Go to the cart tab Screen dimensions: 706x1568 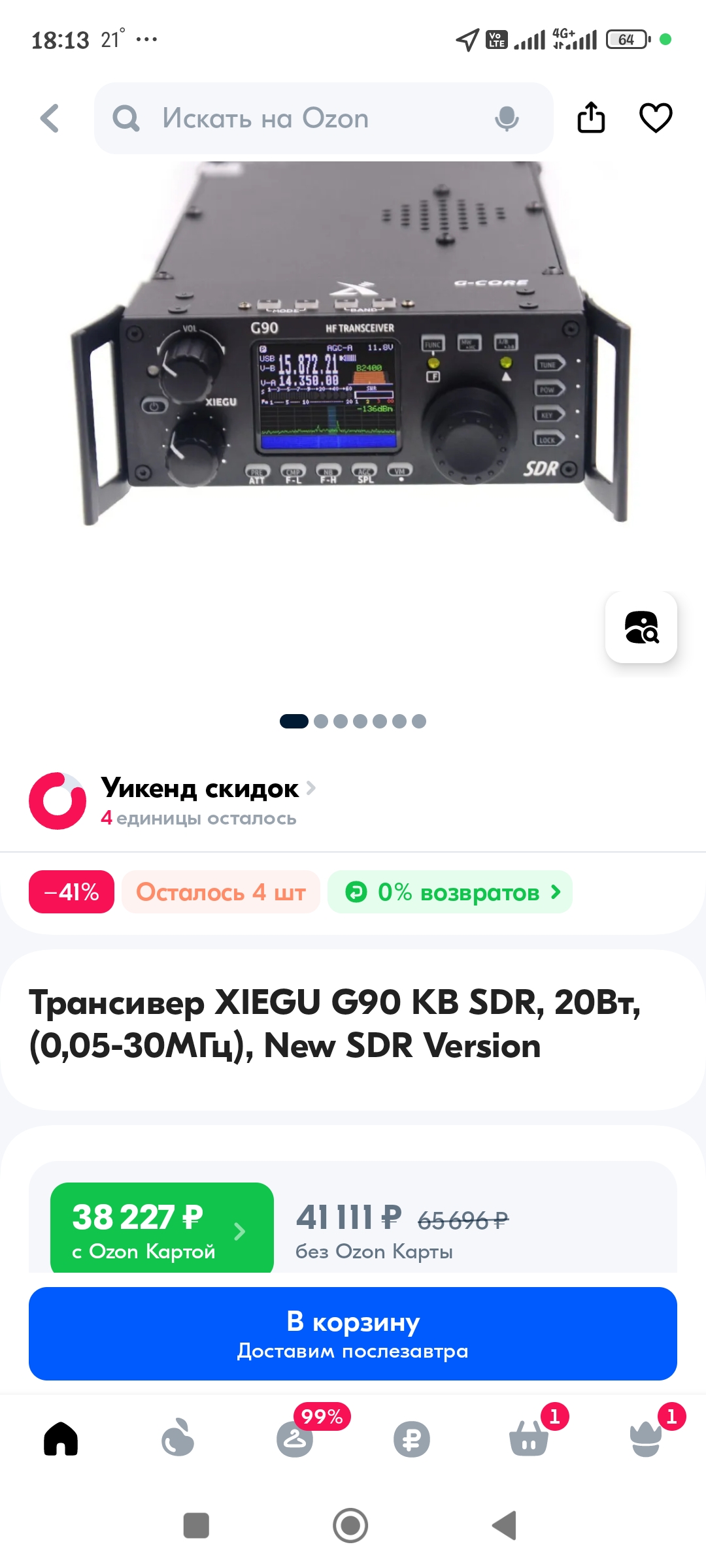[x=529, y=1437]
